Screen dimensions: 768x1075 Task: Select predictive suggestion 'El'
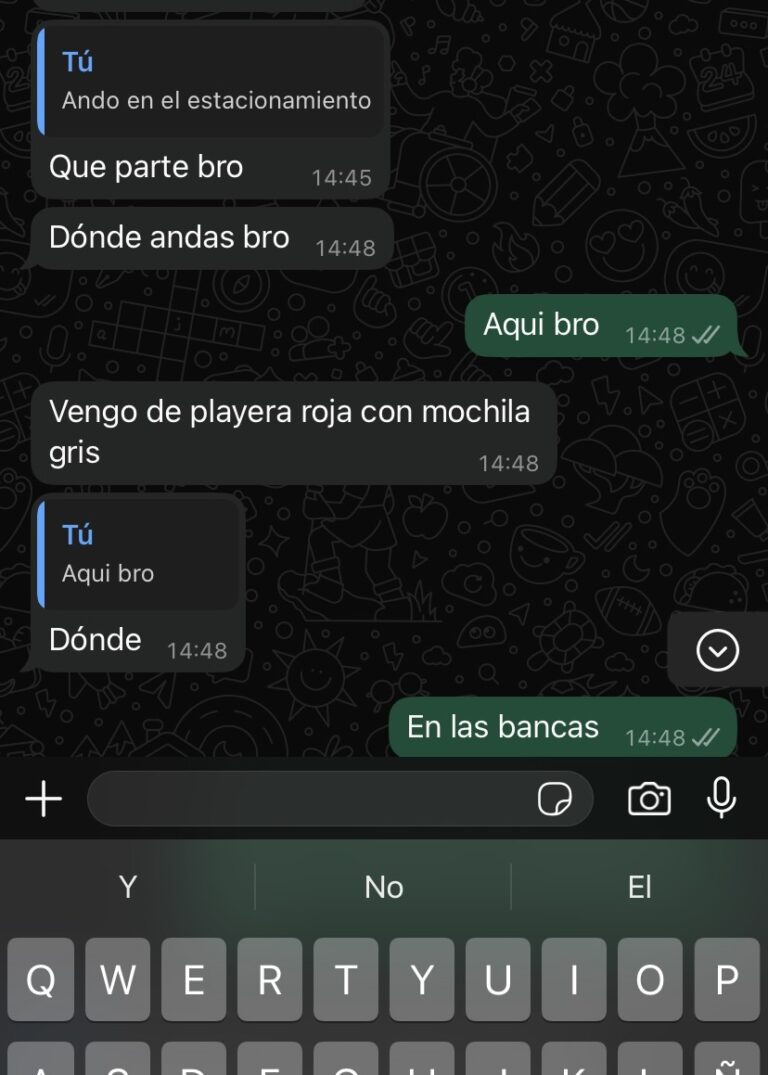click(x=640, y=887)
